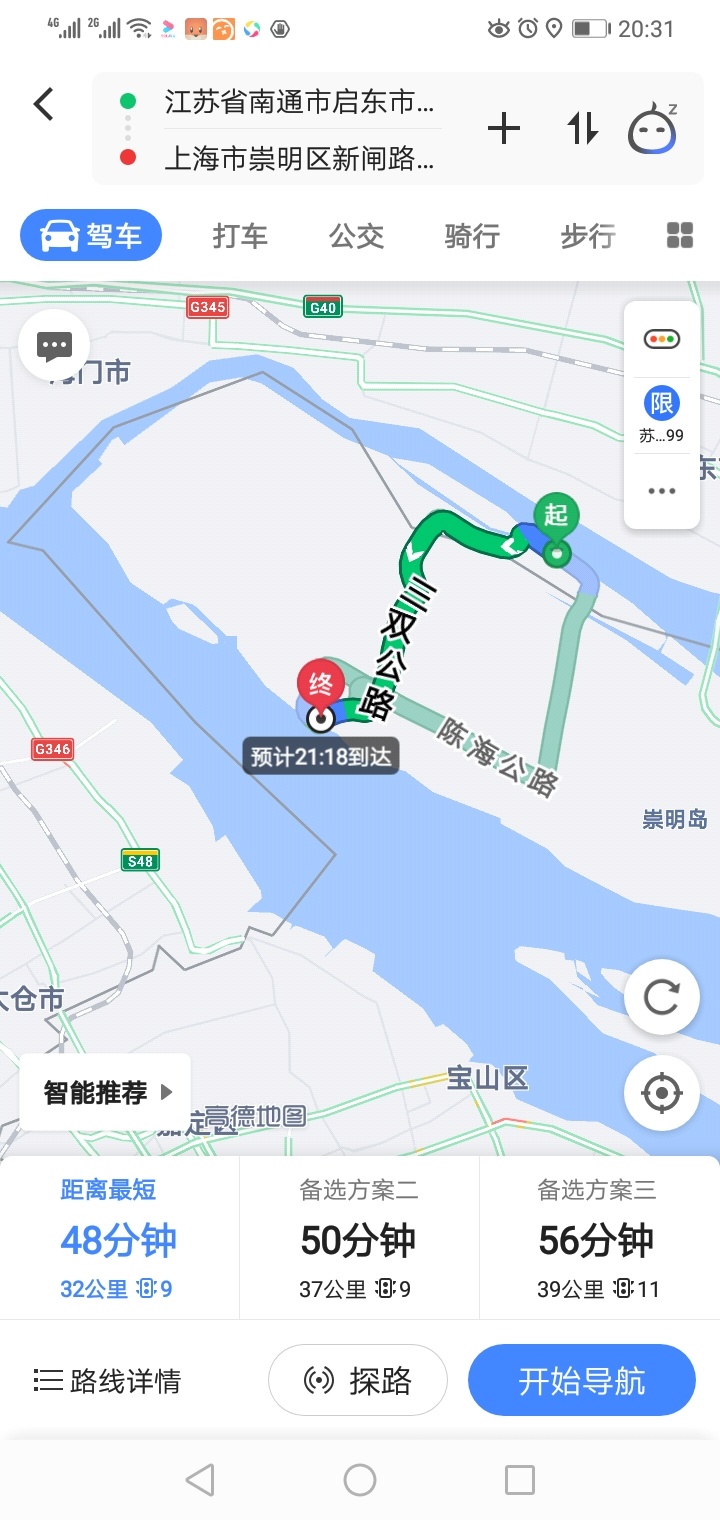Switch to the 公交 tab

[x=356, y=236]
